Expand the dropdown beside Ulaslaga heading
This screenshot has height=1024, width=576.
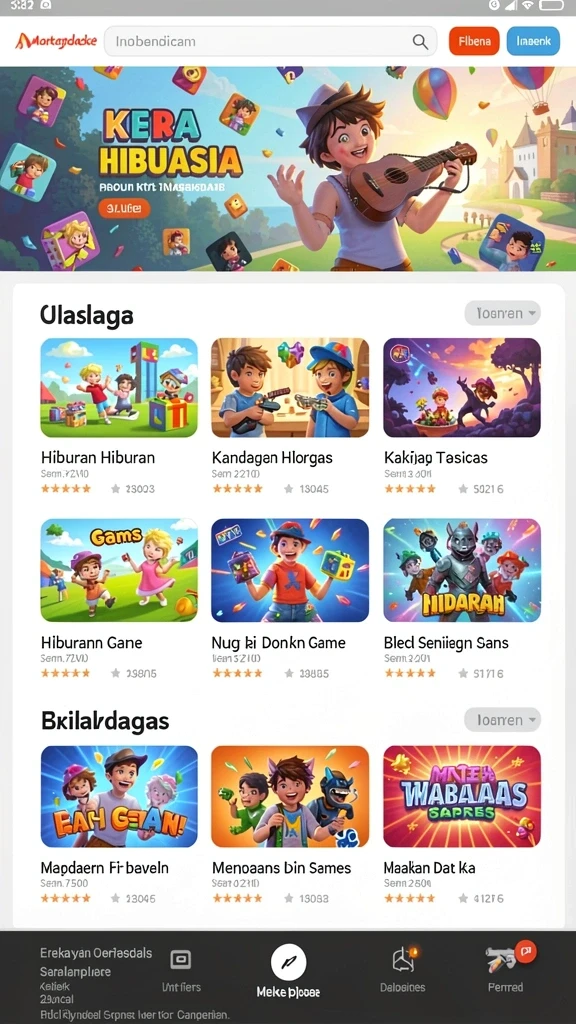point(502,313)
